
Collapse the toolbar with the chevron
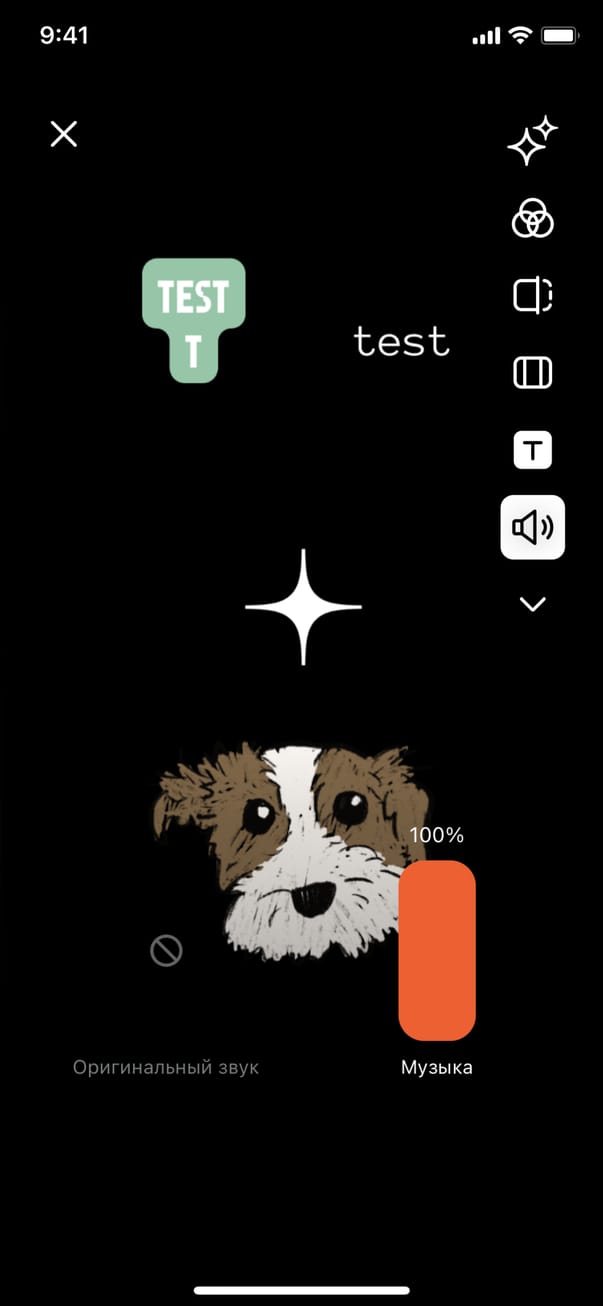coord(532,604)
